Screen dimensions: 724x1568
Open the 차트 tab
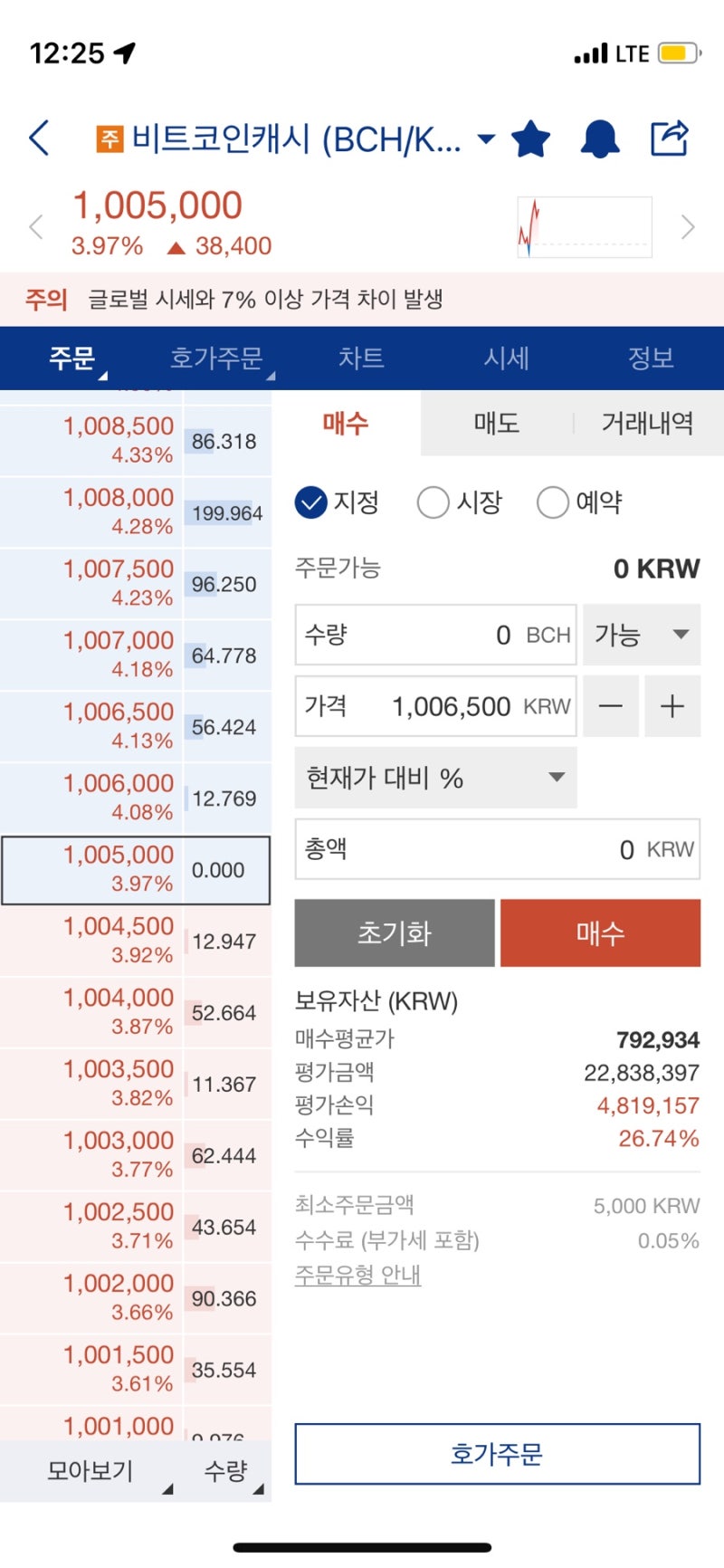[x=361, y=359]
